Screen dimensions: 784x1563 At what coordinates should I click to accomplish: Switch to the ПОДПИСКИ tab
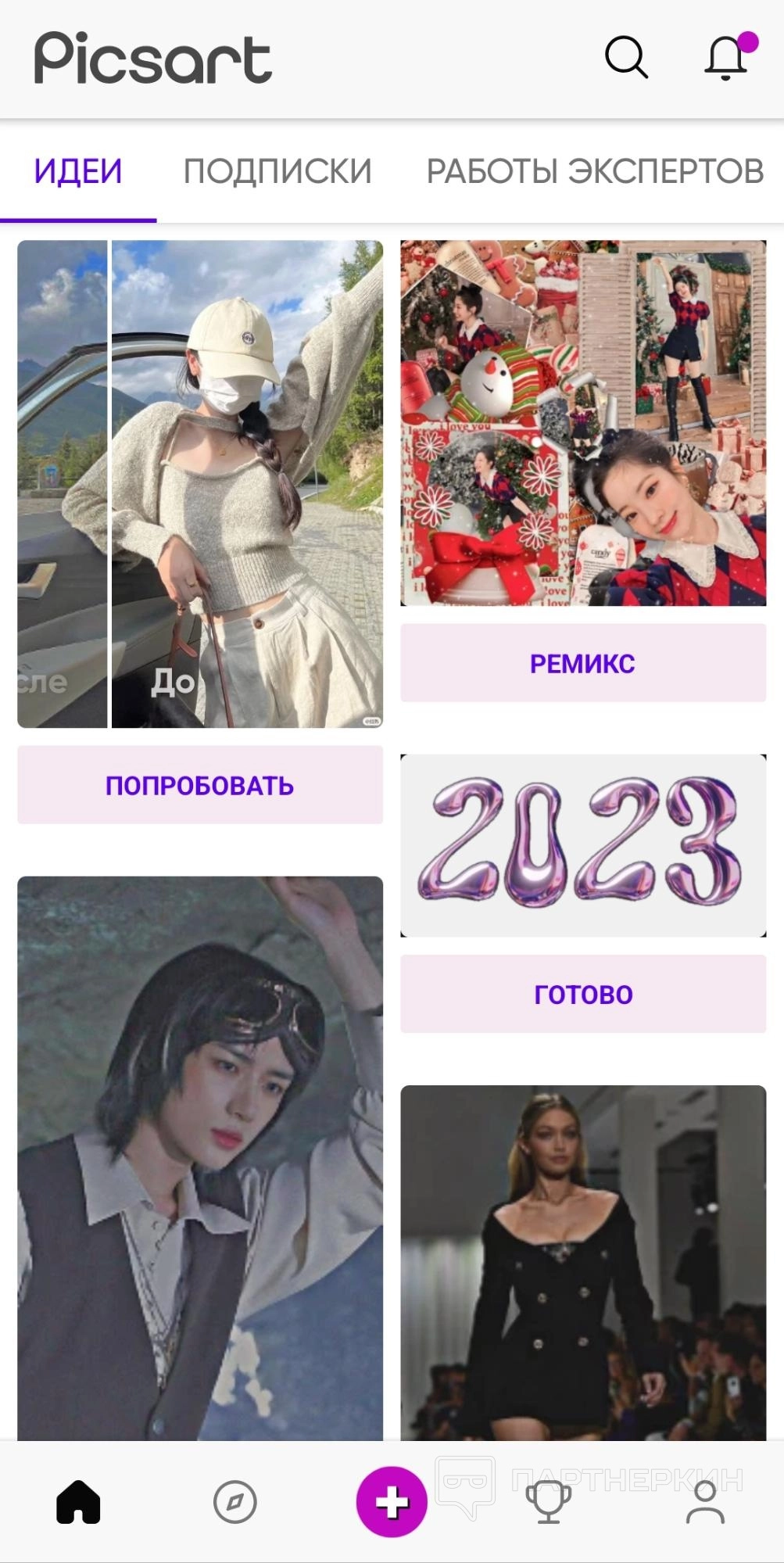277,171
